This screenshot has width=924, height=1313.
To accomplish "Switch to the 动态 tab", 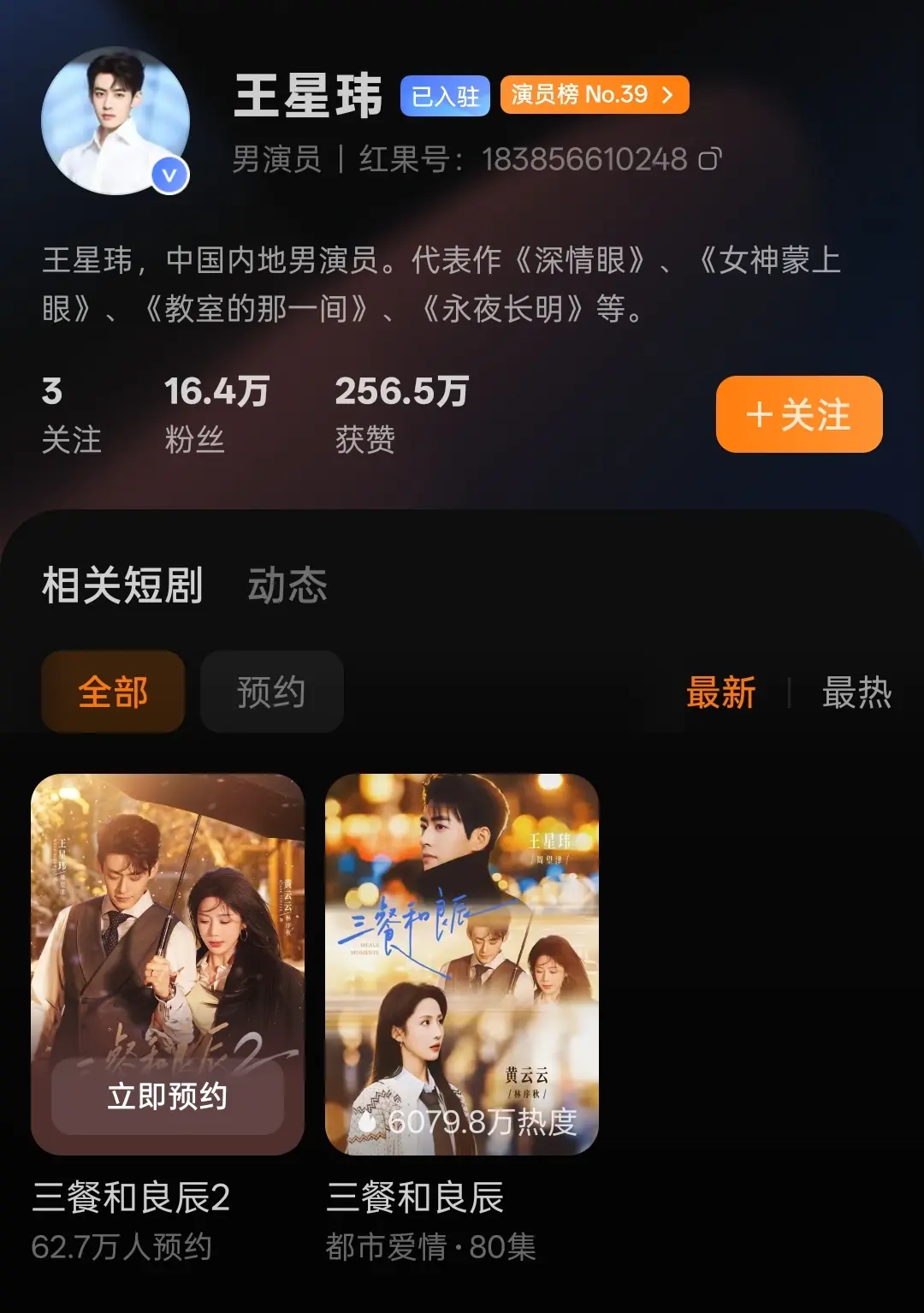I will [287, 586].
